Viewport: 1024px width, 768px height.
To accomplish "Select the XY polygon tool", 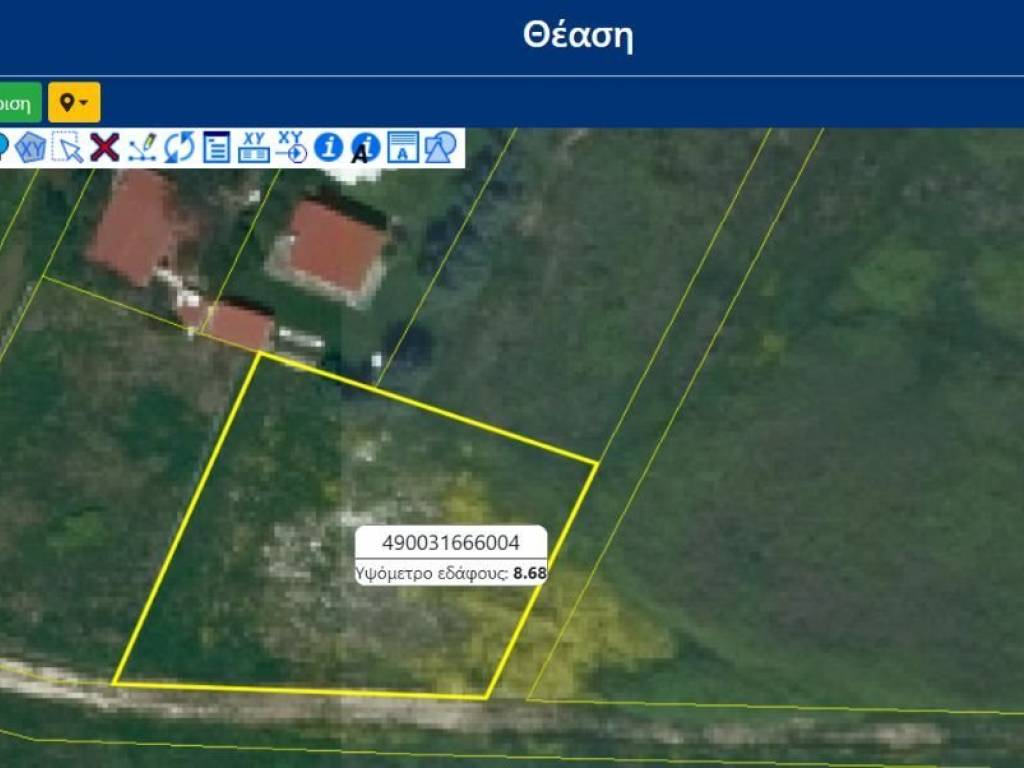I will [31, 147].
